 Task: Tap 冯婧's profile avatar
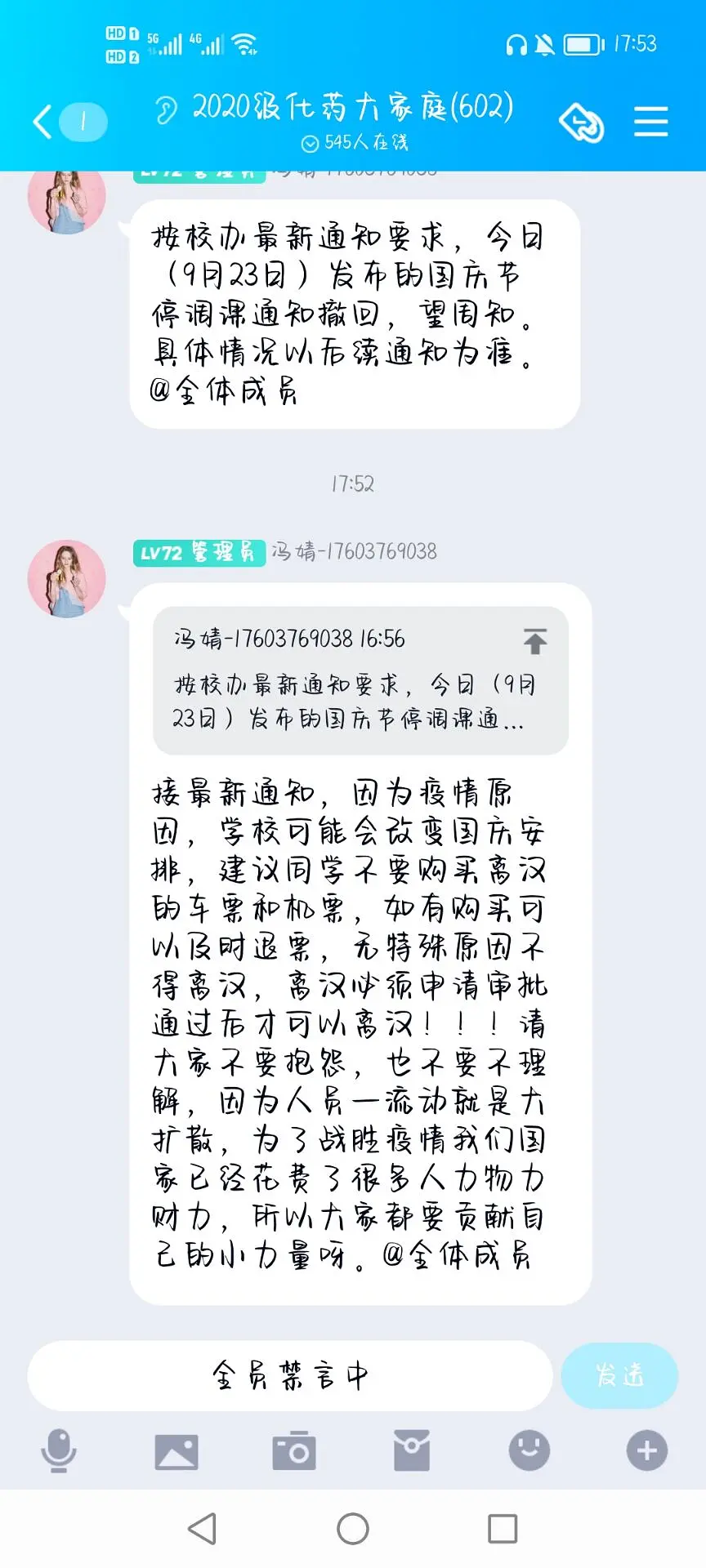coord(66,577)
